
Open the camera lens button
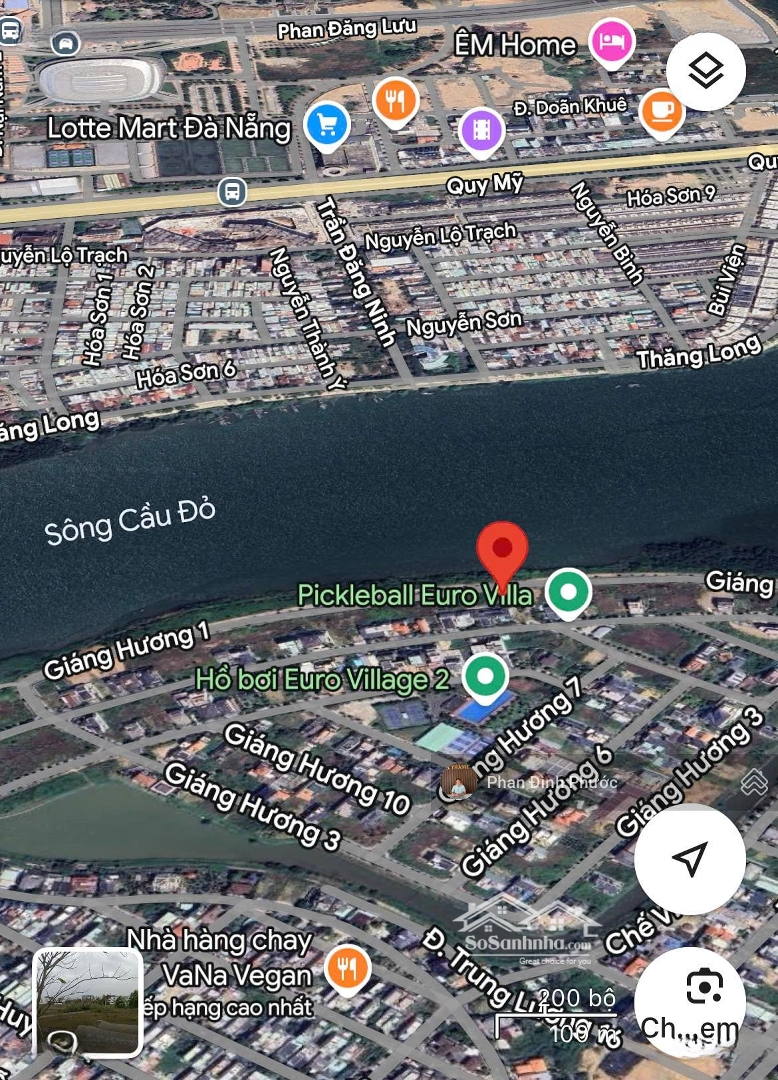coord(704,988)
